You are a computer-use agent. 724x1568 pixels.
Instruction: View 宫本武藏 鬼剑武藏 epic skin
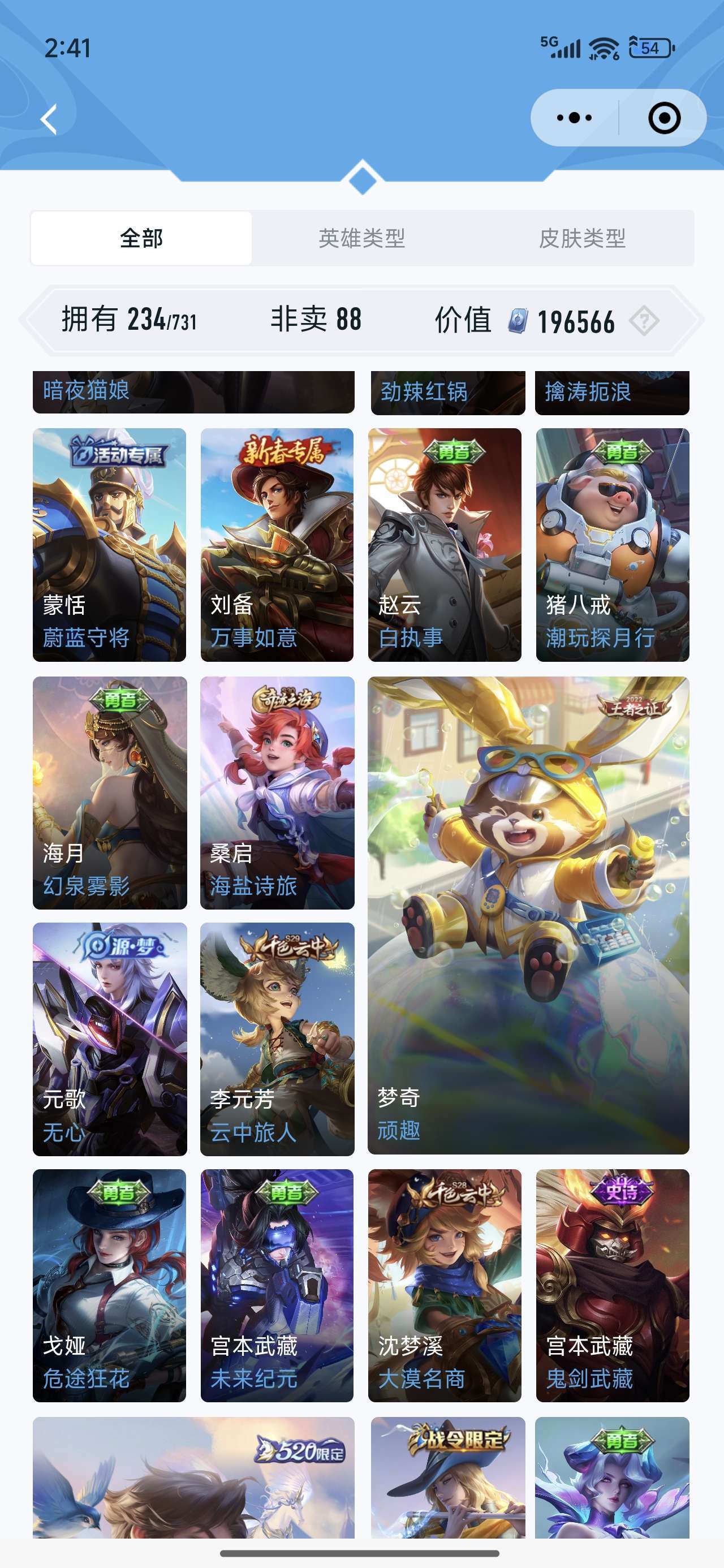[613, 1286]
